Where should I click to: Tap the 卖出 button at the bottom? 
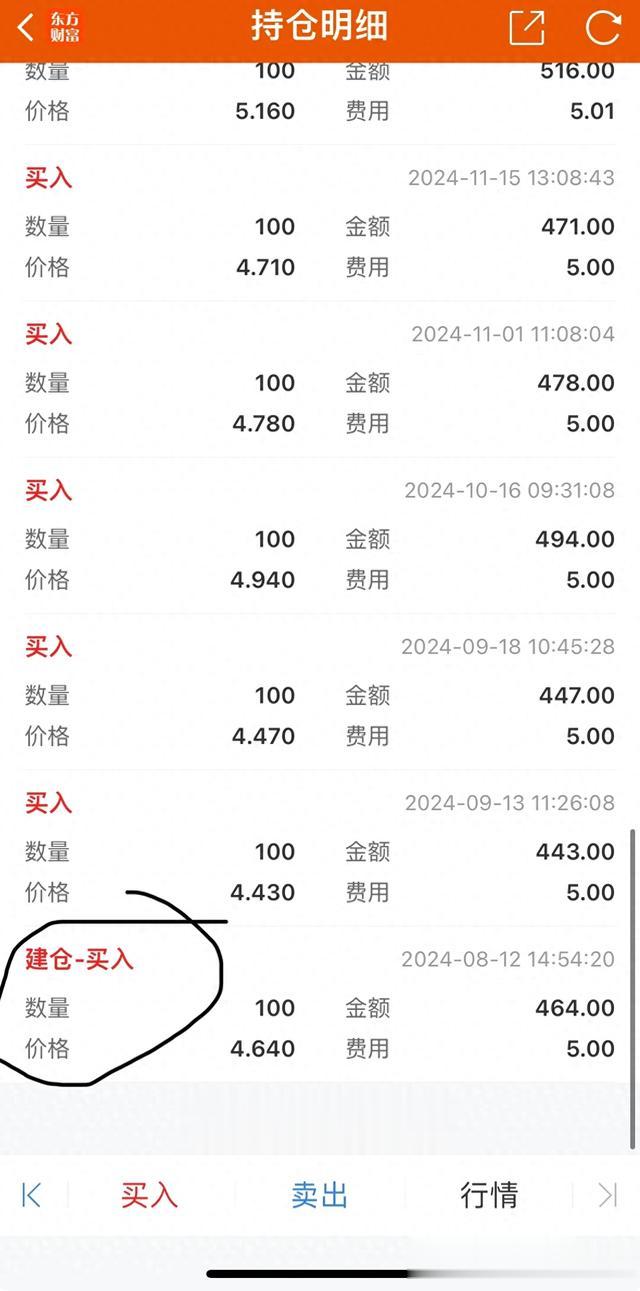319,1194
